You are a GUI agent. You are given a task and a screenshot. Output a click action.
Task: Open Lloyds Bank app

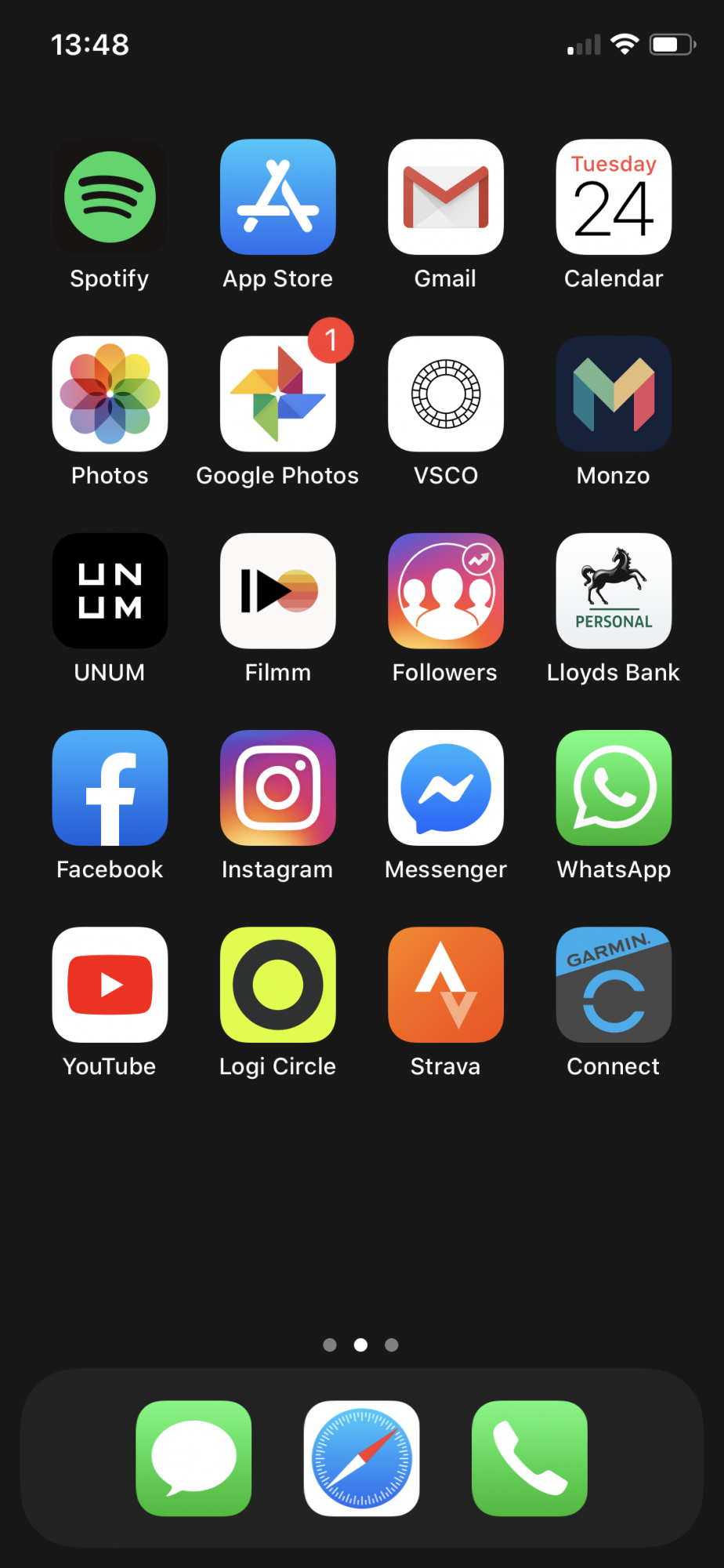(x=614, y=590)
